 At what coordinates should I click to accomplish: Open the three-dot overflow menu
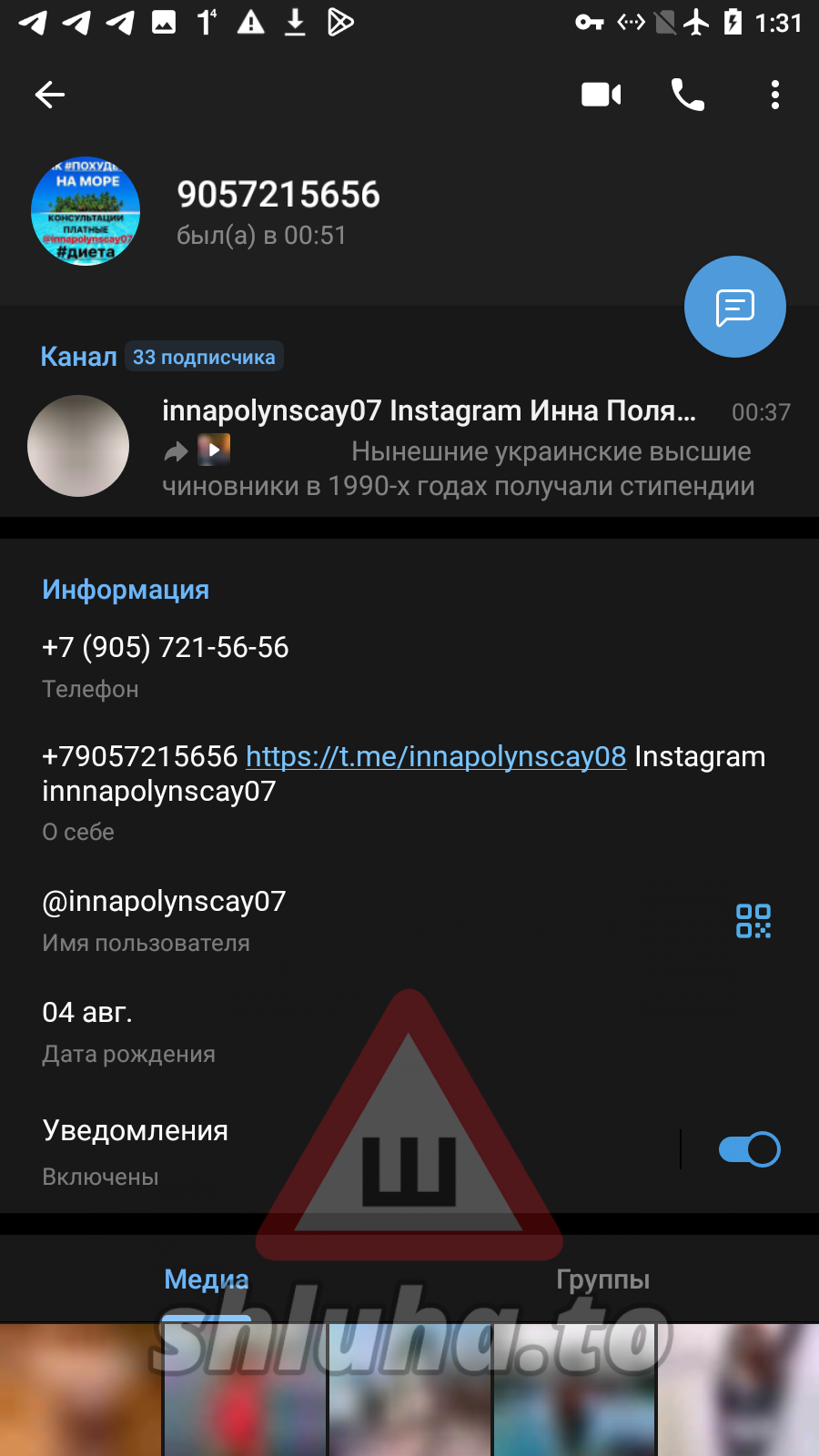[774, 95]
